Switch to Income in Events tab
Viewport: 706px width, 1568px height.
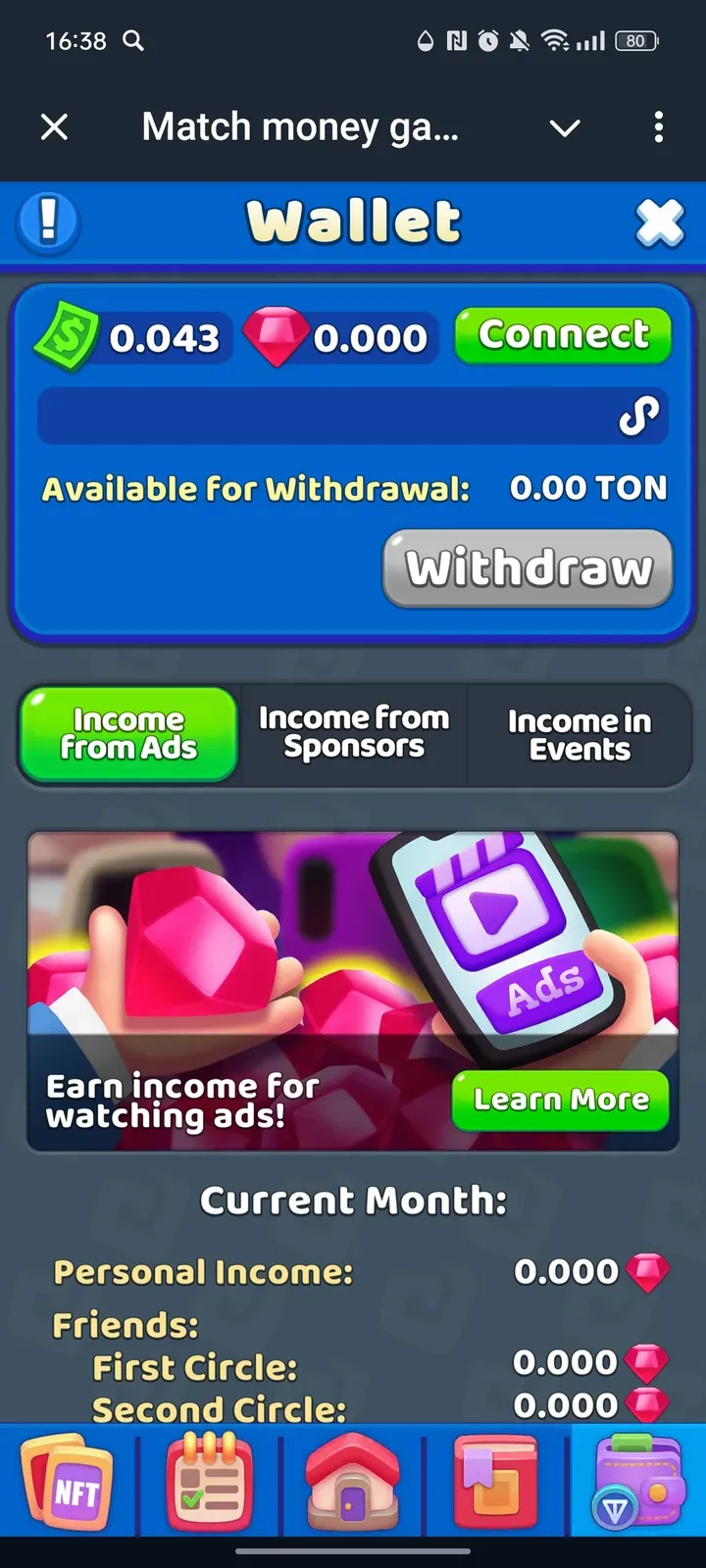(580, 736)
